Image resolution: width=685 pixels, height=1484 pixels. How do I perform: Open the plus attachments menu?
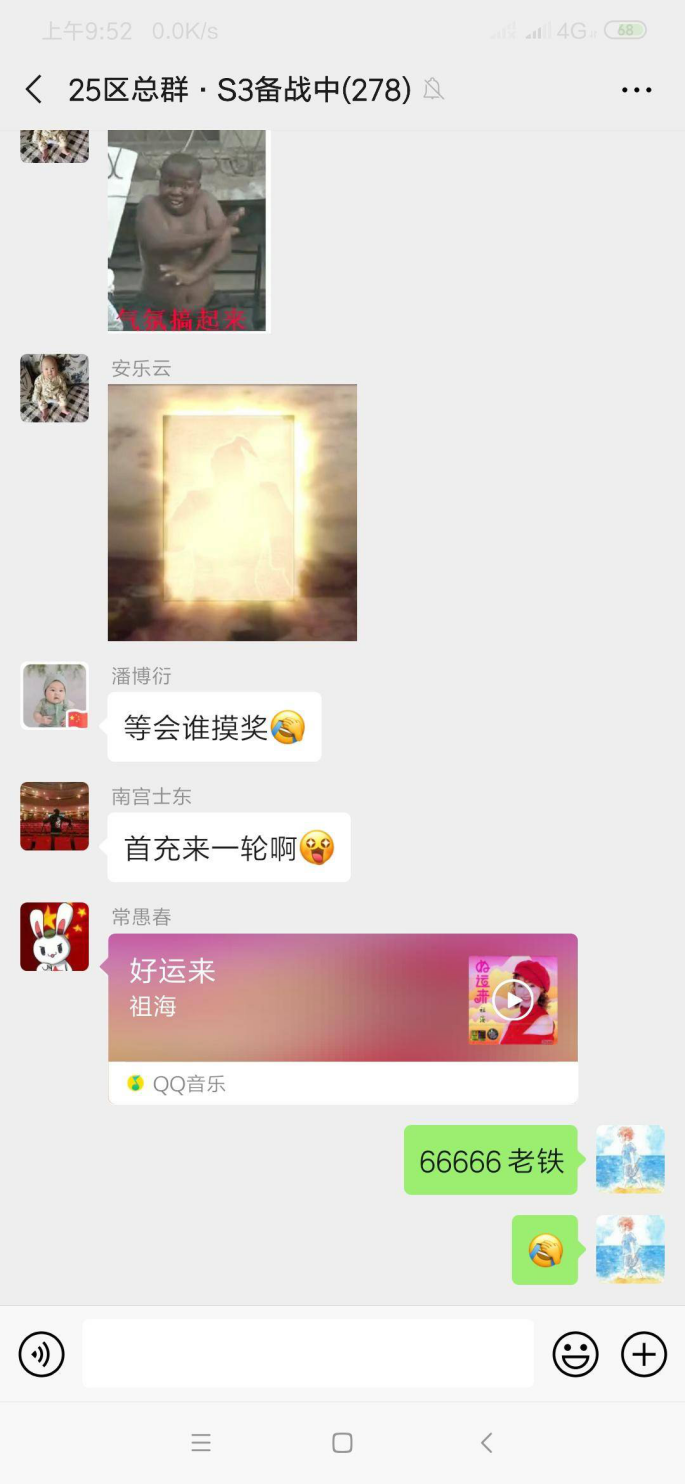(x=644, y=1355)
